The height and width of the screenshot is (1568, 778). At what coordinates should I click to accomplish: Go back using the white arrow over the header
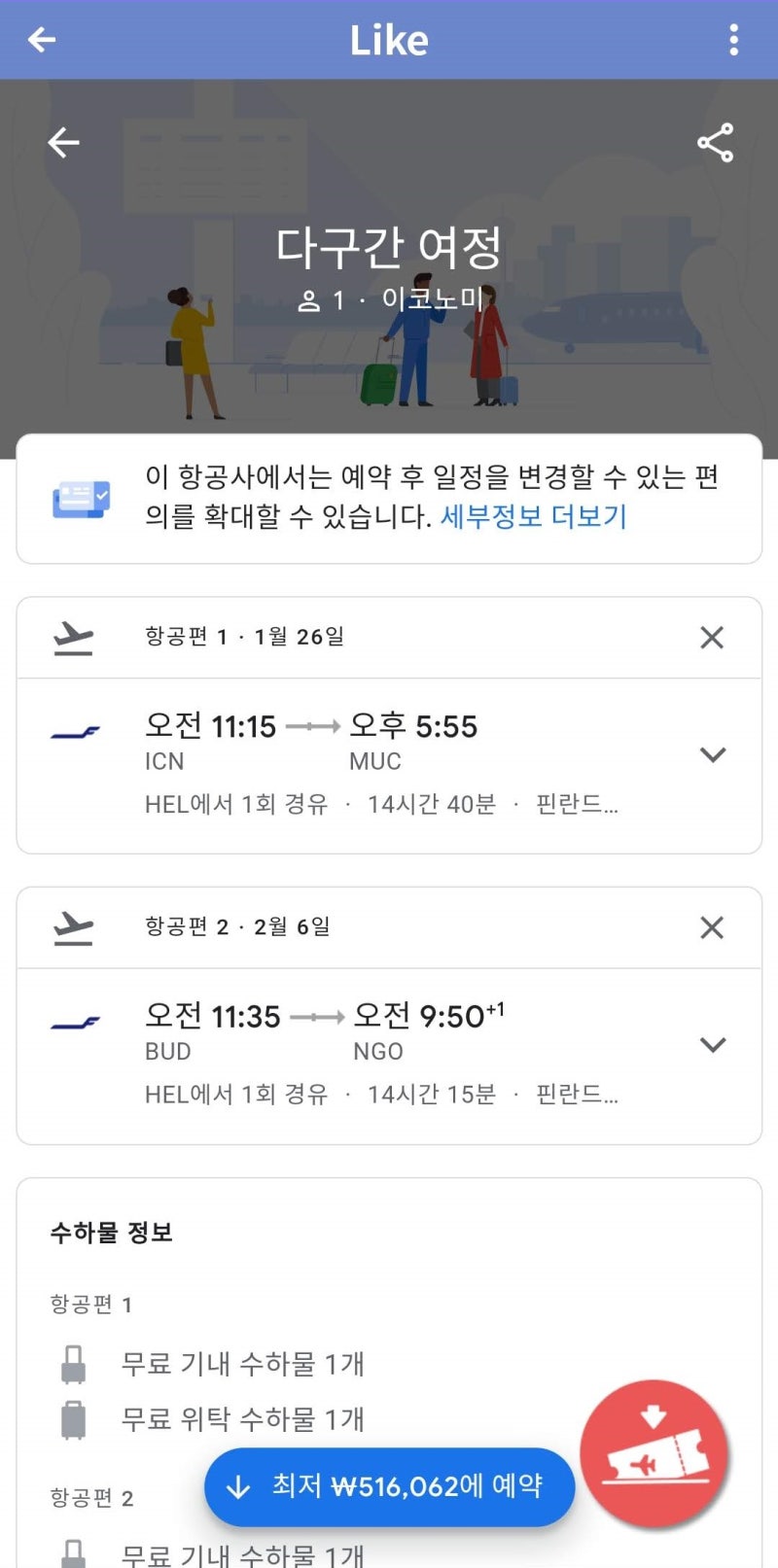63,142
